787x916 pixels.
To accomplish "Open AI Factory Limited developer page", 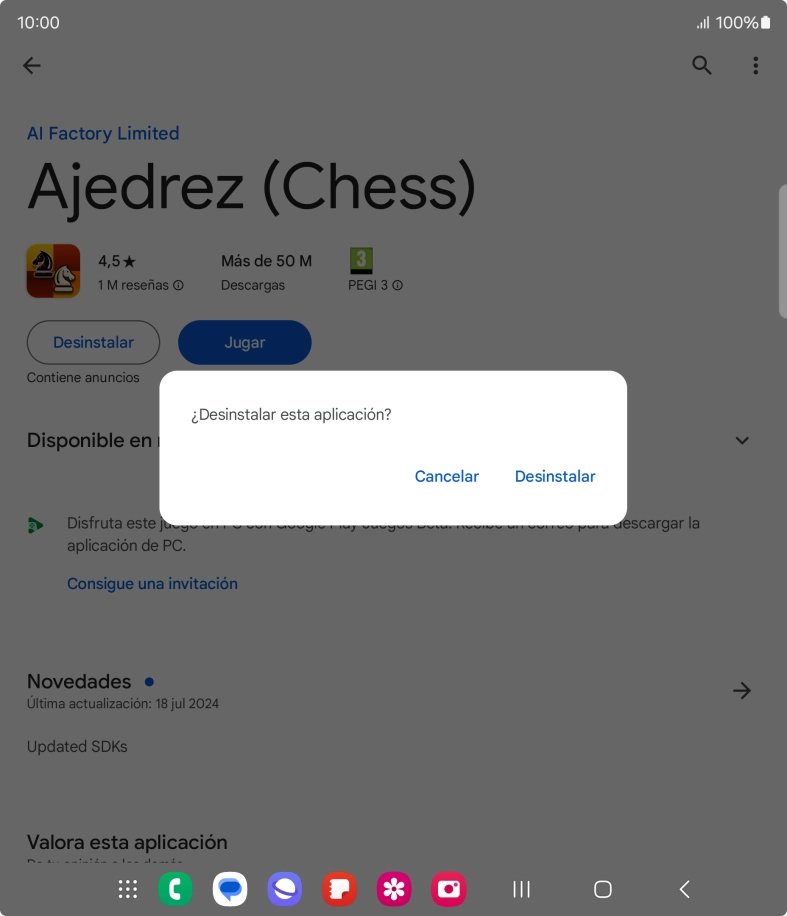I will (x=103, y=133).
